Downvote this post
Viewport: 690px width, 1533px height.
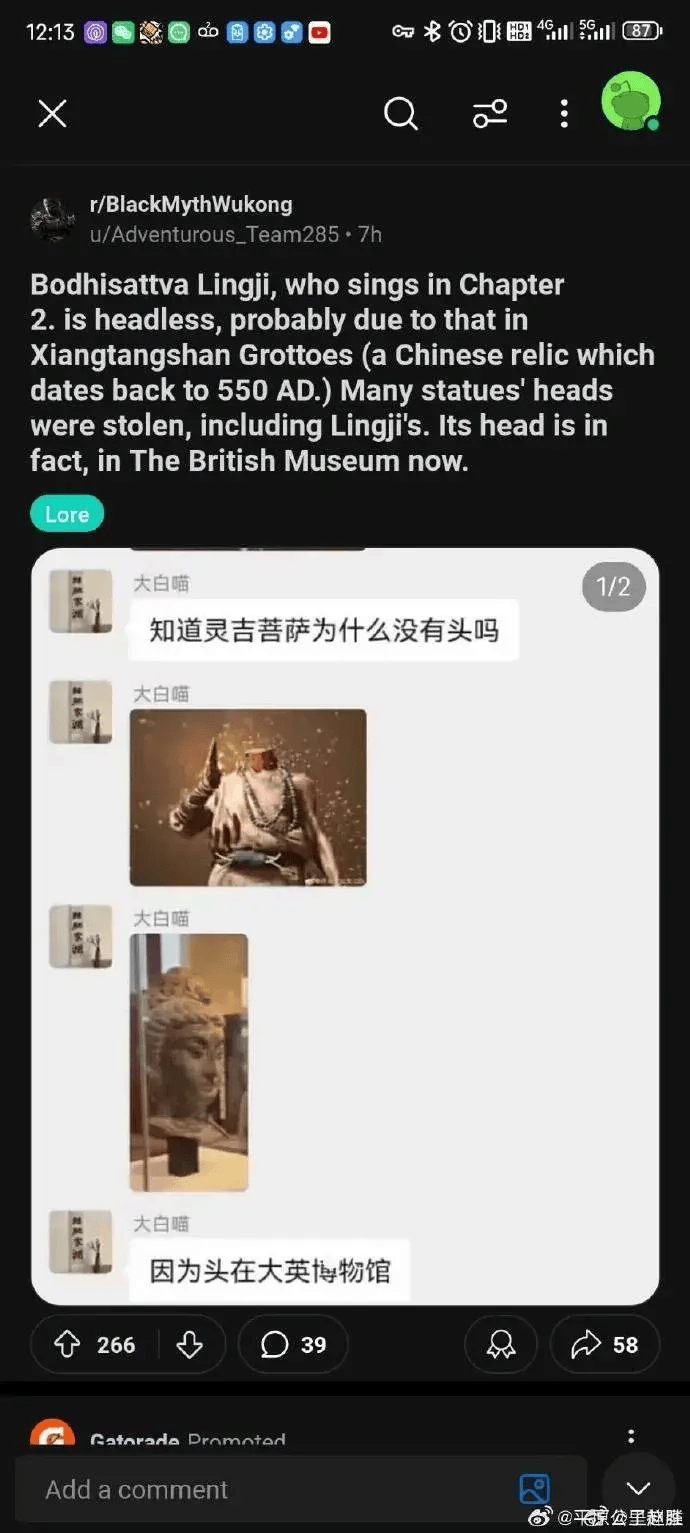(x=189, y=1345)
